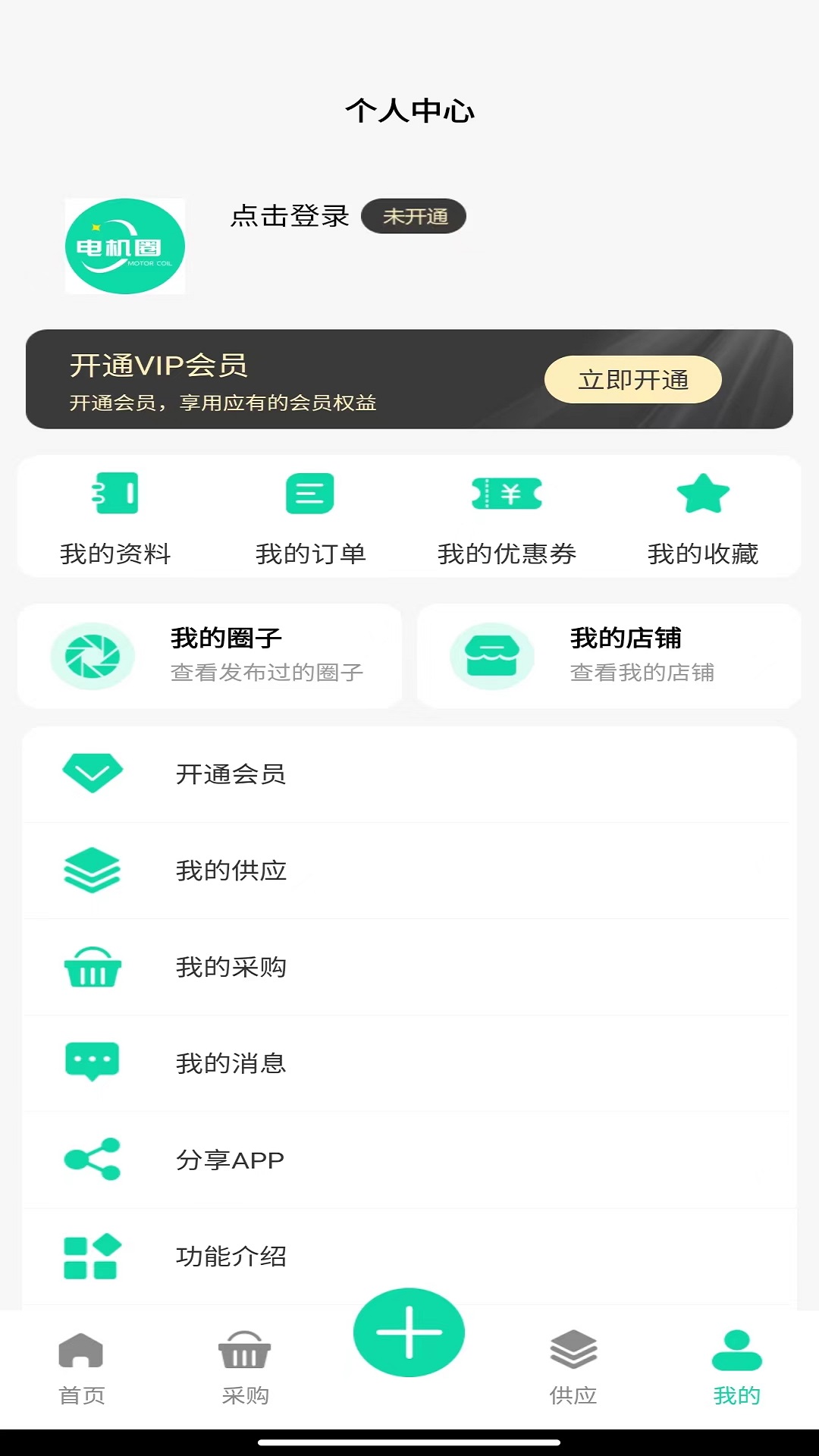Tap the 我的采购 basket icon
The width and height of the screenshot is (819, 1456).
(x=93, y=967)
